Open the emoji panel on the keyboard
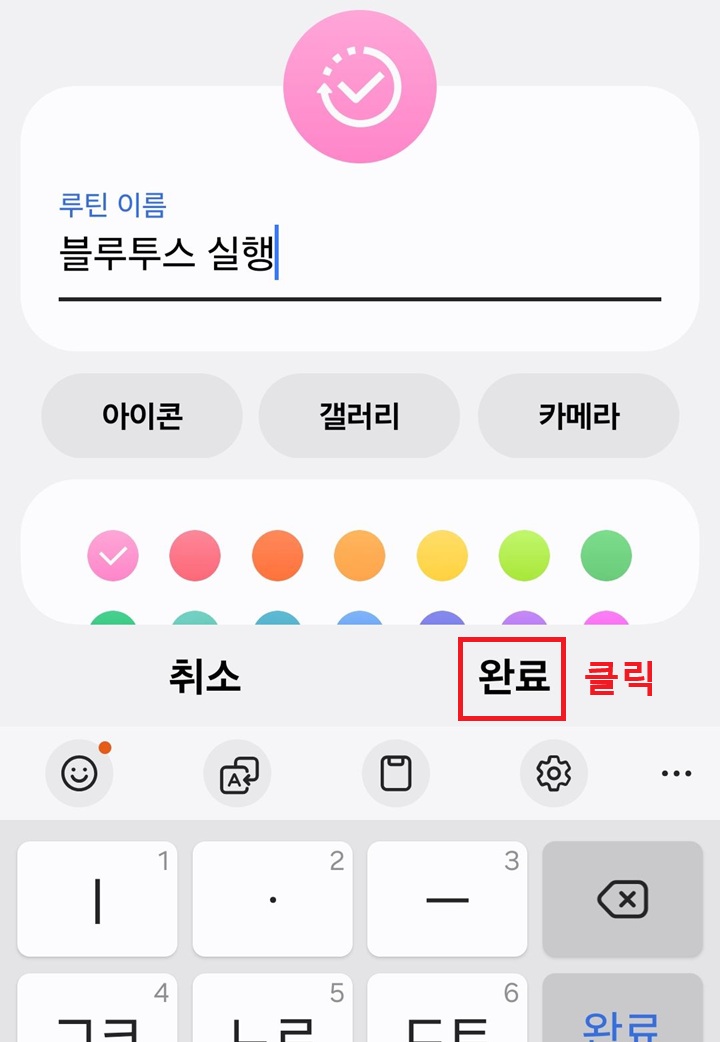 click(79, 773)
